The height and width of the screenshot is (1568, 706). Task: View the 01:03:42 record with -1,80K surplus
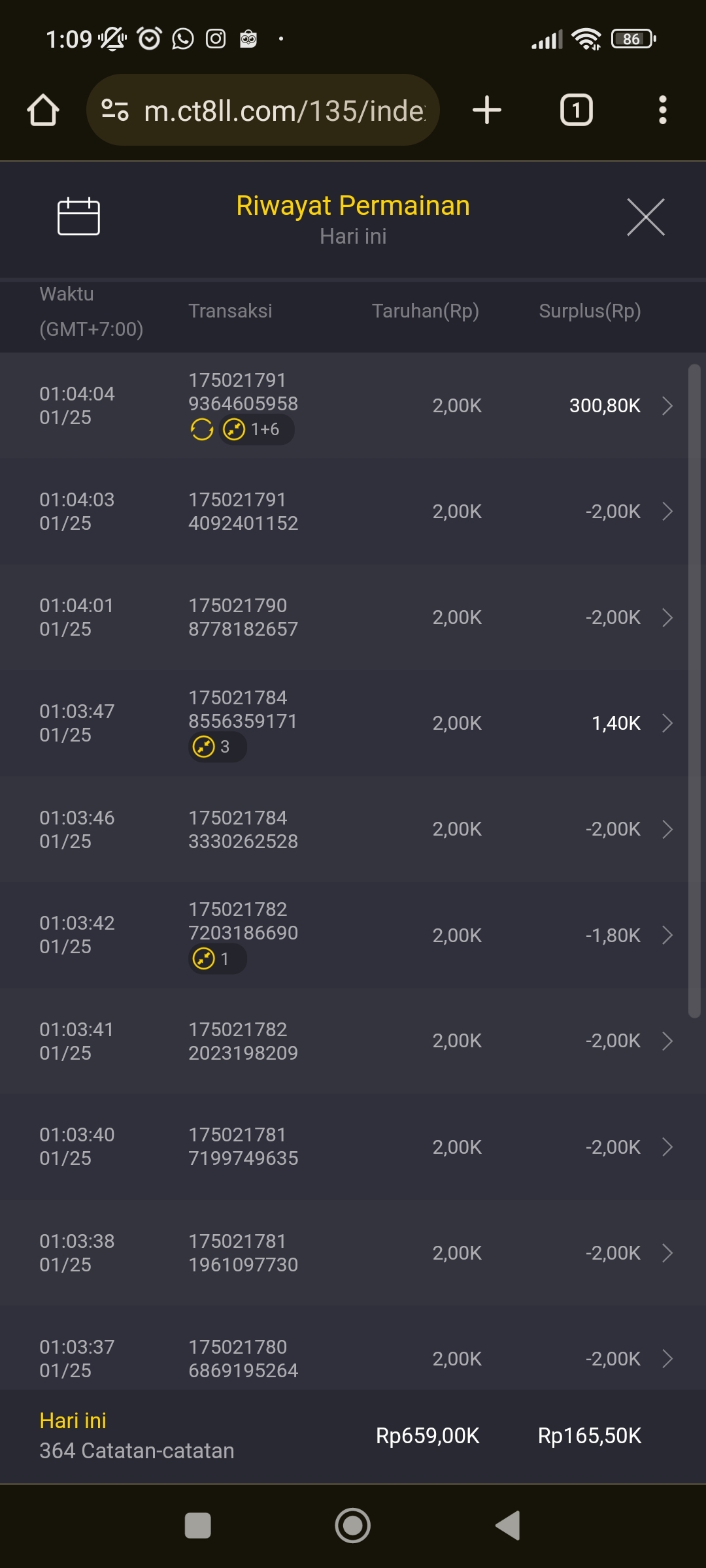coord(353,935)
